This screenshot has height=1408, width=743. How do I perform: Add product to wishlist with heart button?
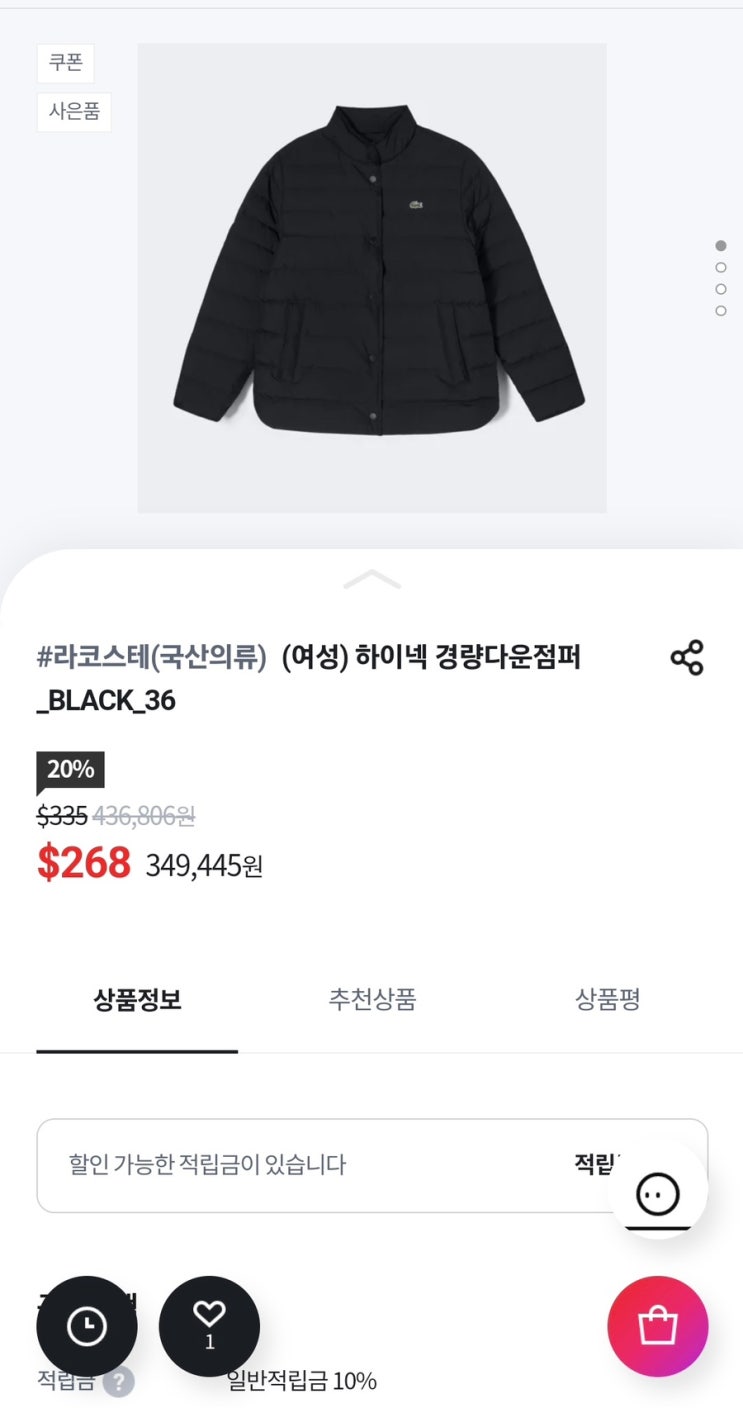(x=209, y=1326)
